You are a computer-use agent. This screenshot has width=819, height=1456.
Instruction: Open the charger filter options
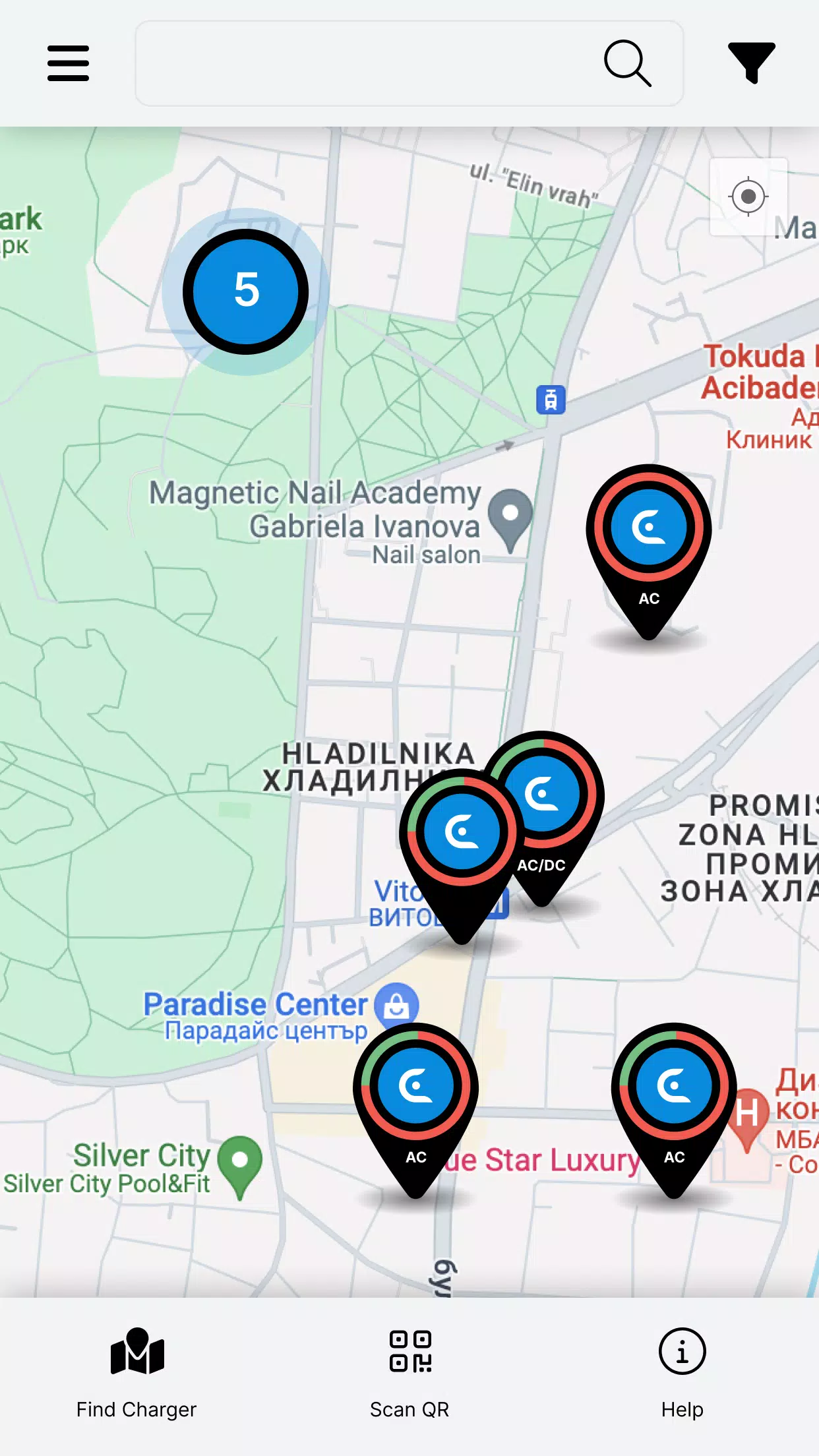coord(751,63)
